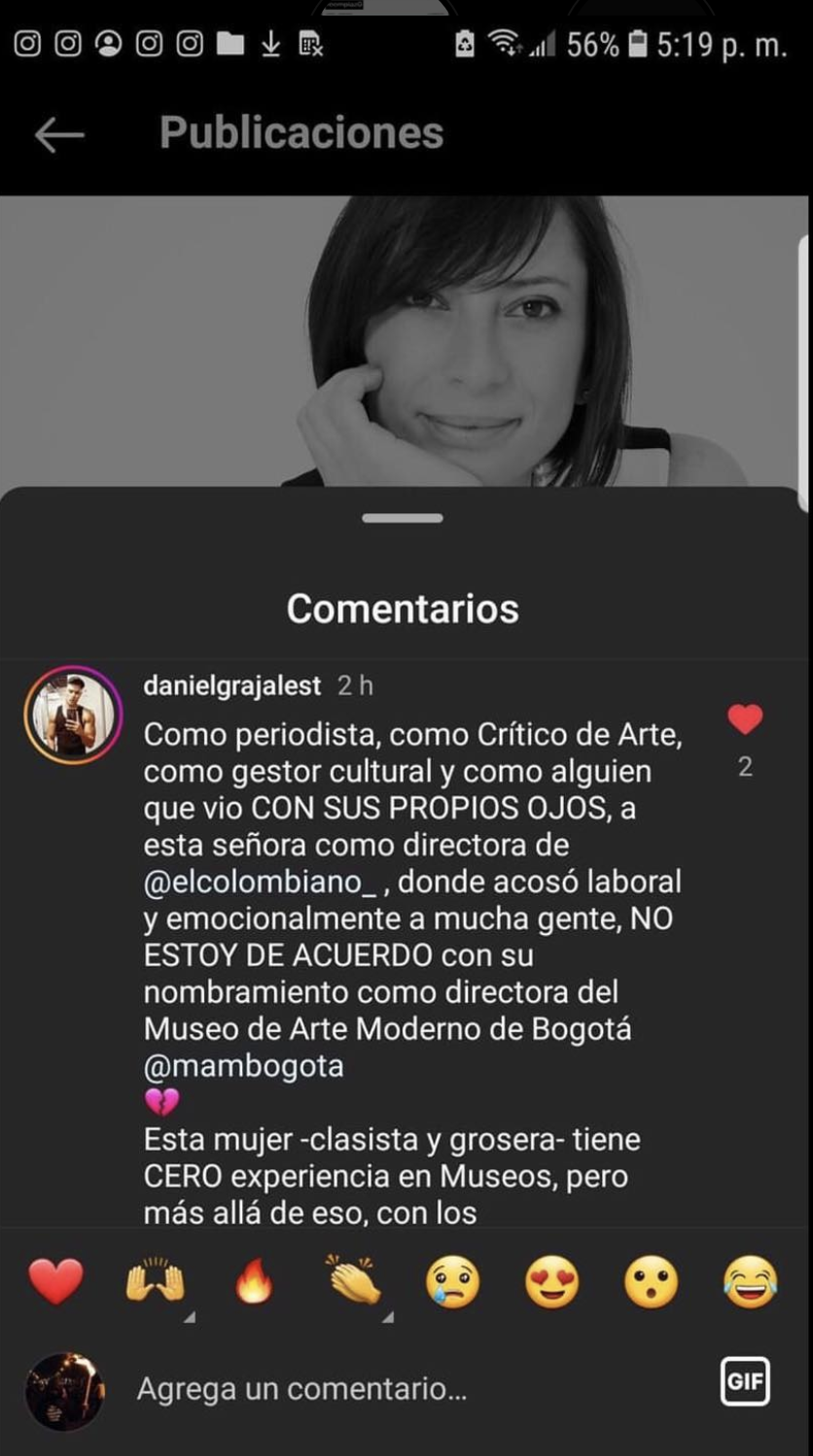React with the crying face emoji

pyautogui.click(x=452, y=1282)
